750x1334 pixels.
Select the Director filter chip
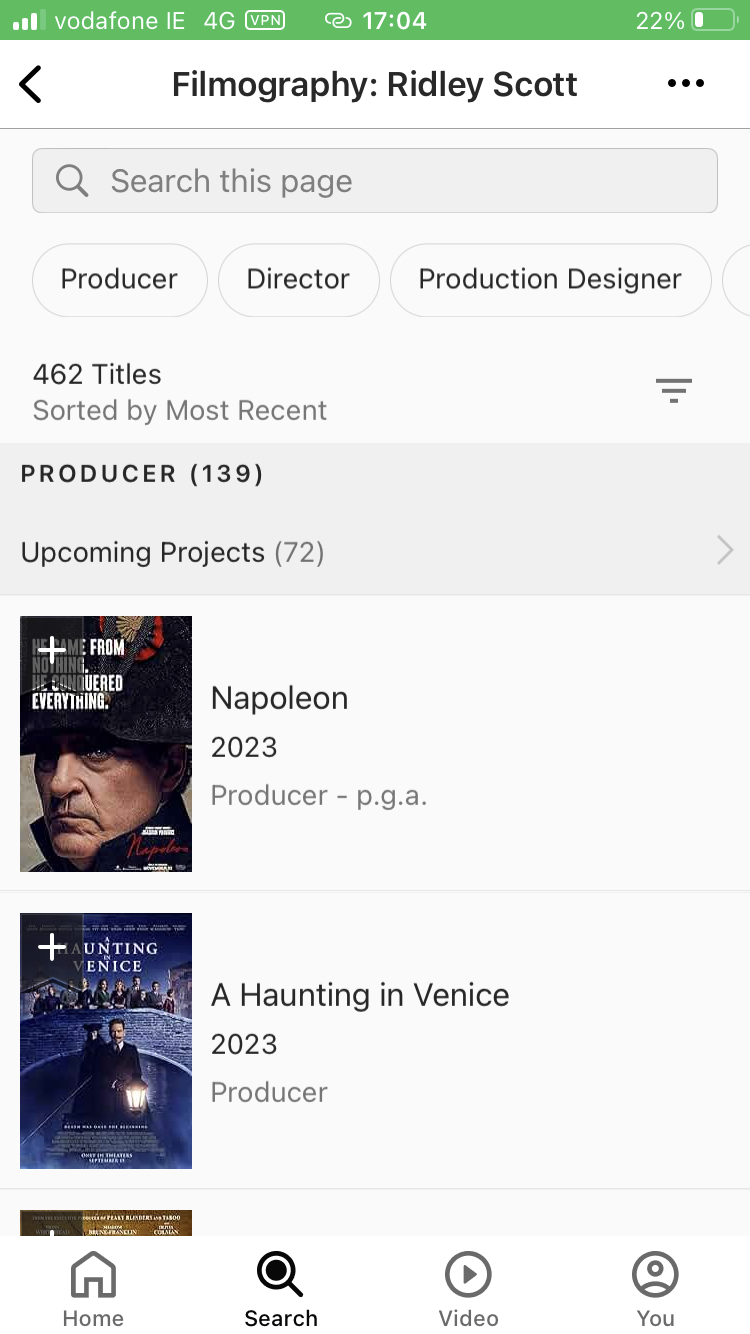298,279
